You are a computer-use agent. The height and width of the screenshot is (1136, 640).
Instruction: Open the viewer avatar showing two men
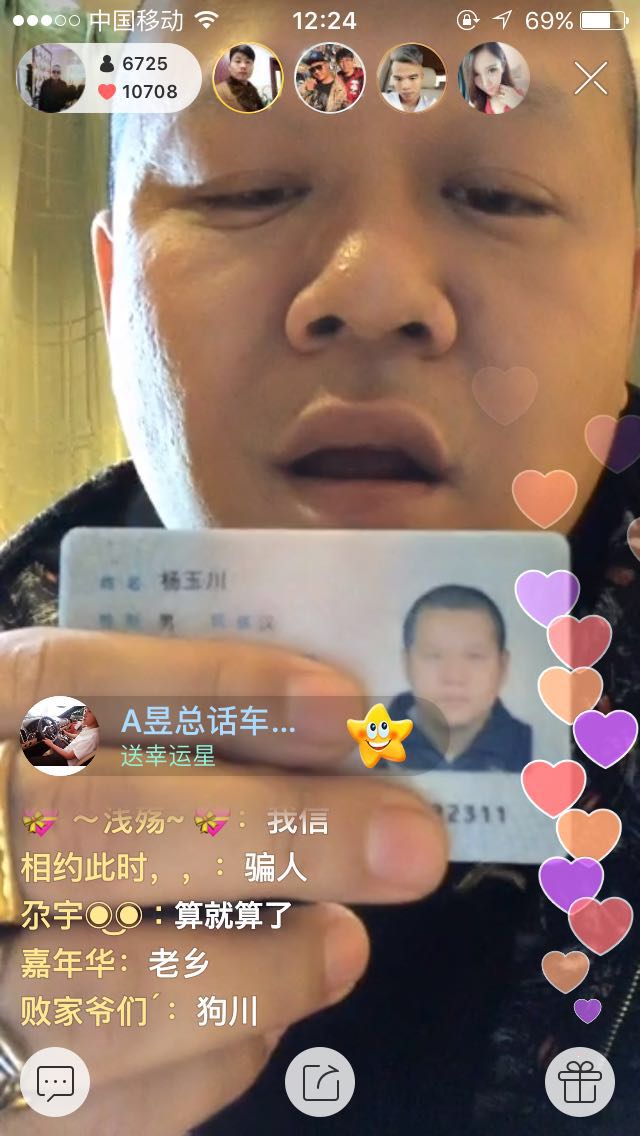click(330, 78)
